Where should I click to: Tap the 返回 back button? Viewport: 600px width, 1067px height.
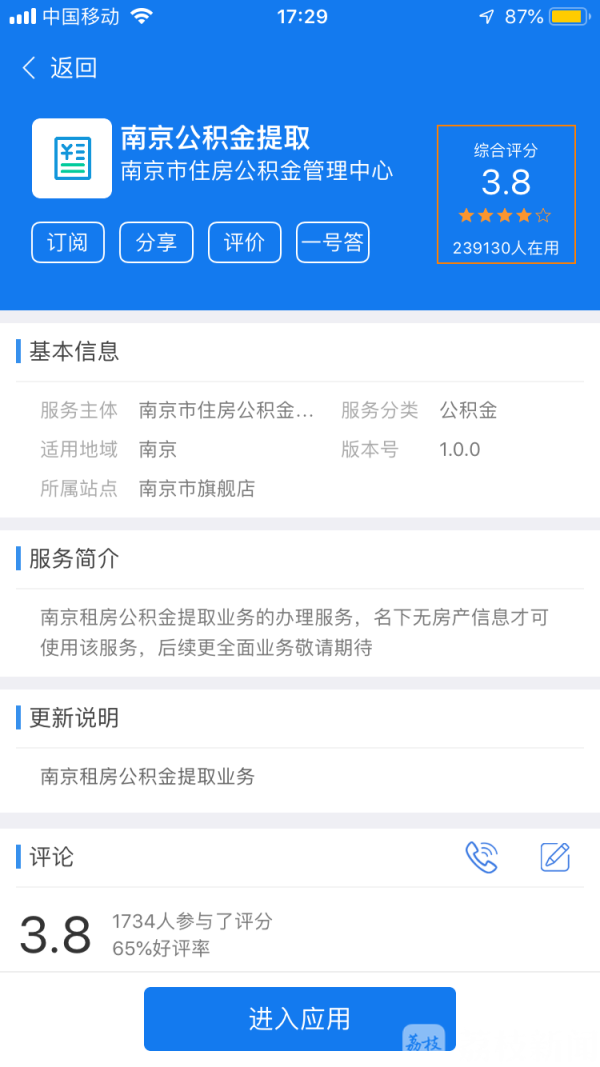[x=60, y=68]
